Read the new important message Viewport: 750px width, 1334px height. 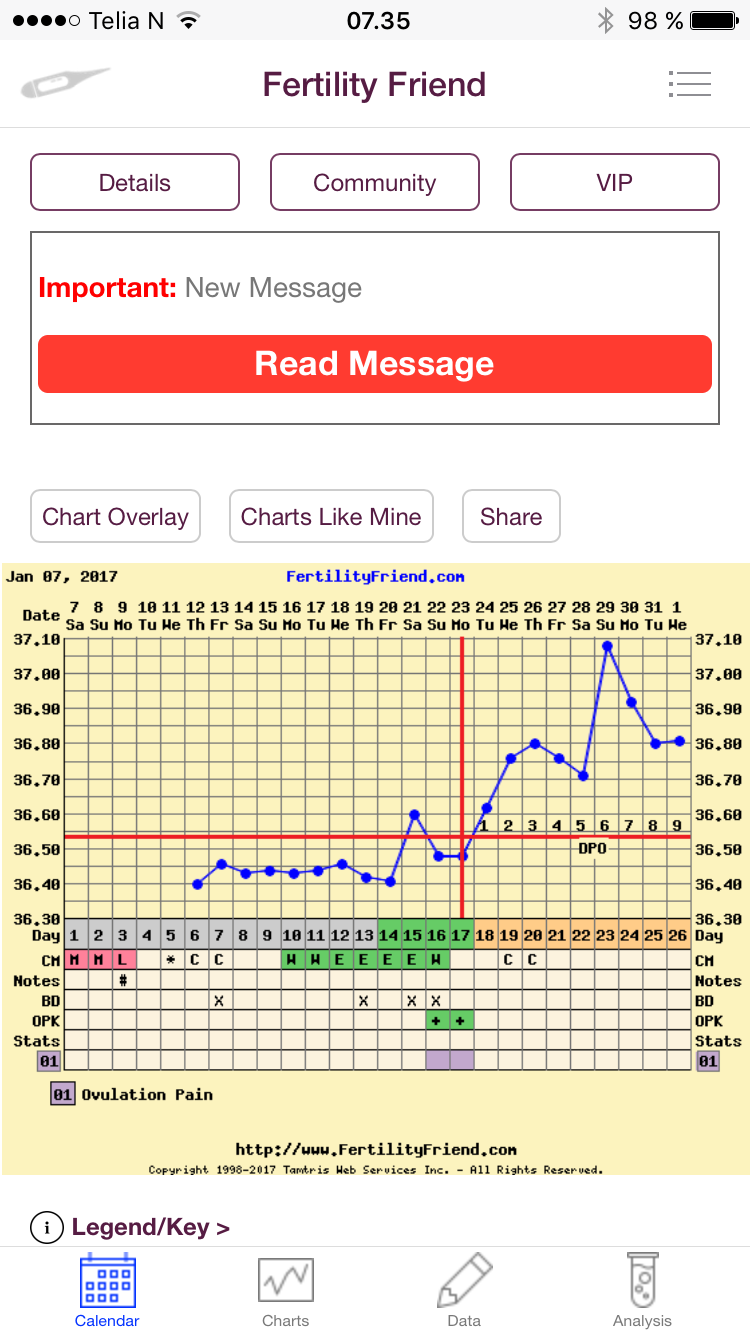375,364
